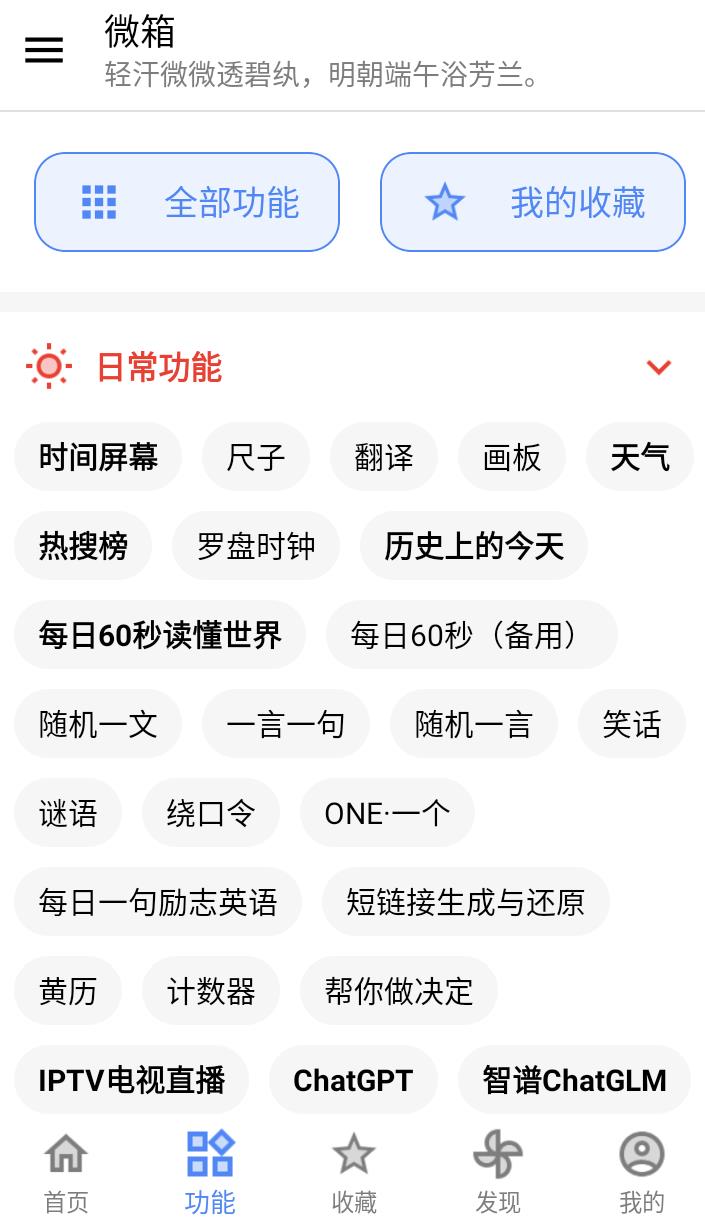This screenshot has width=705, height=1218.
Task: Launch the 画板 drawing board
Action: coord(511,458)
